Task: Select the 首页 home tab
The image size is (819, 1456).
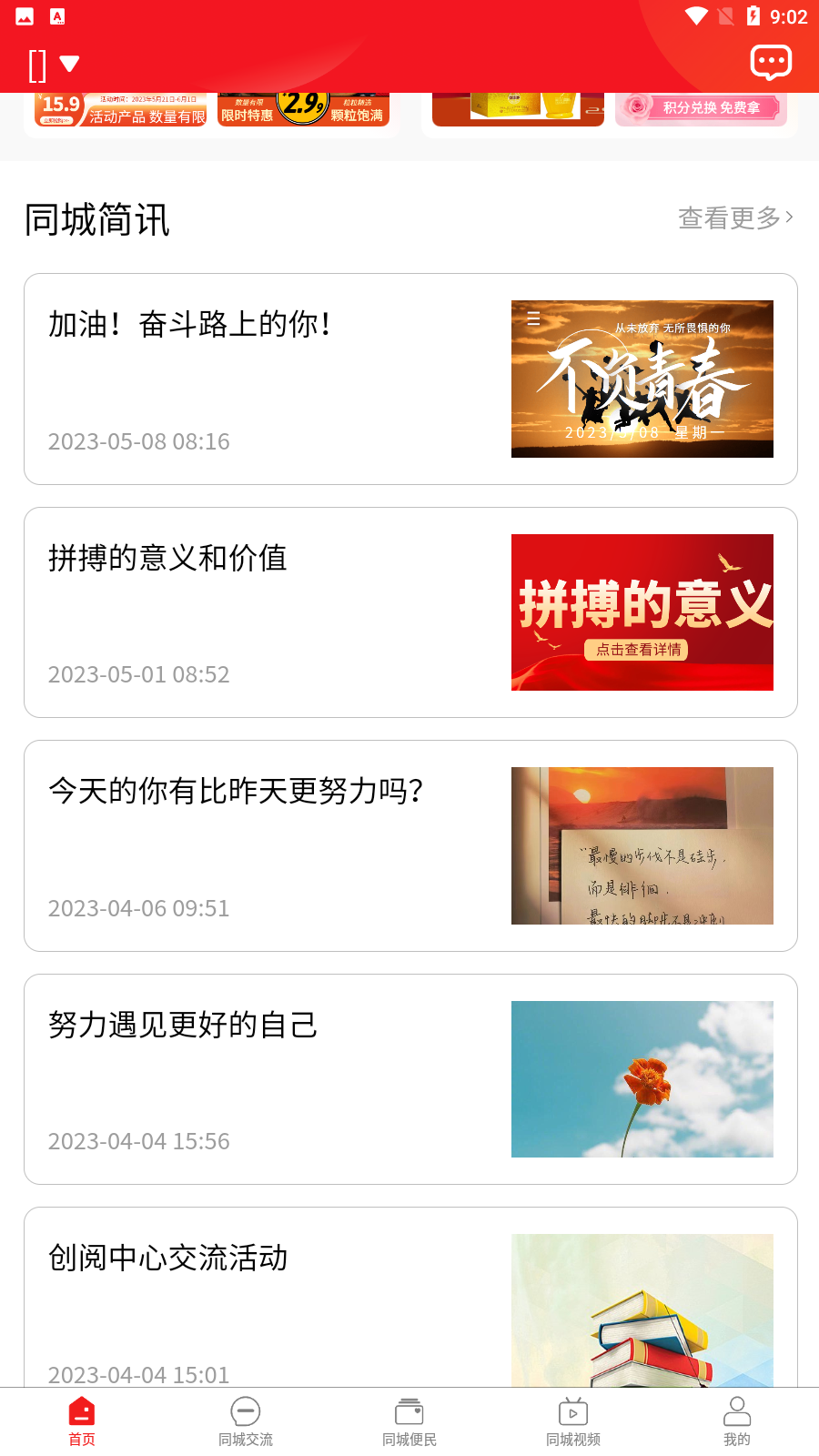Action: click(x=82, y=1421)
